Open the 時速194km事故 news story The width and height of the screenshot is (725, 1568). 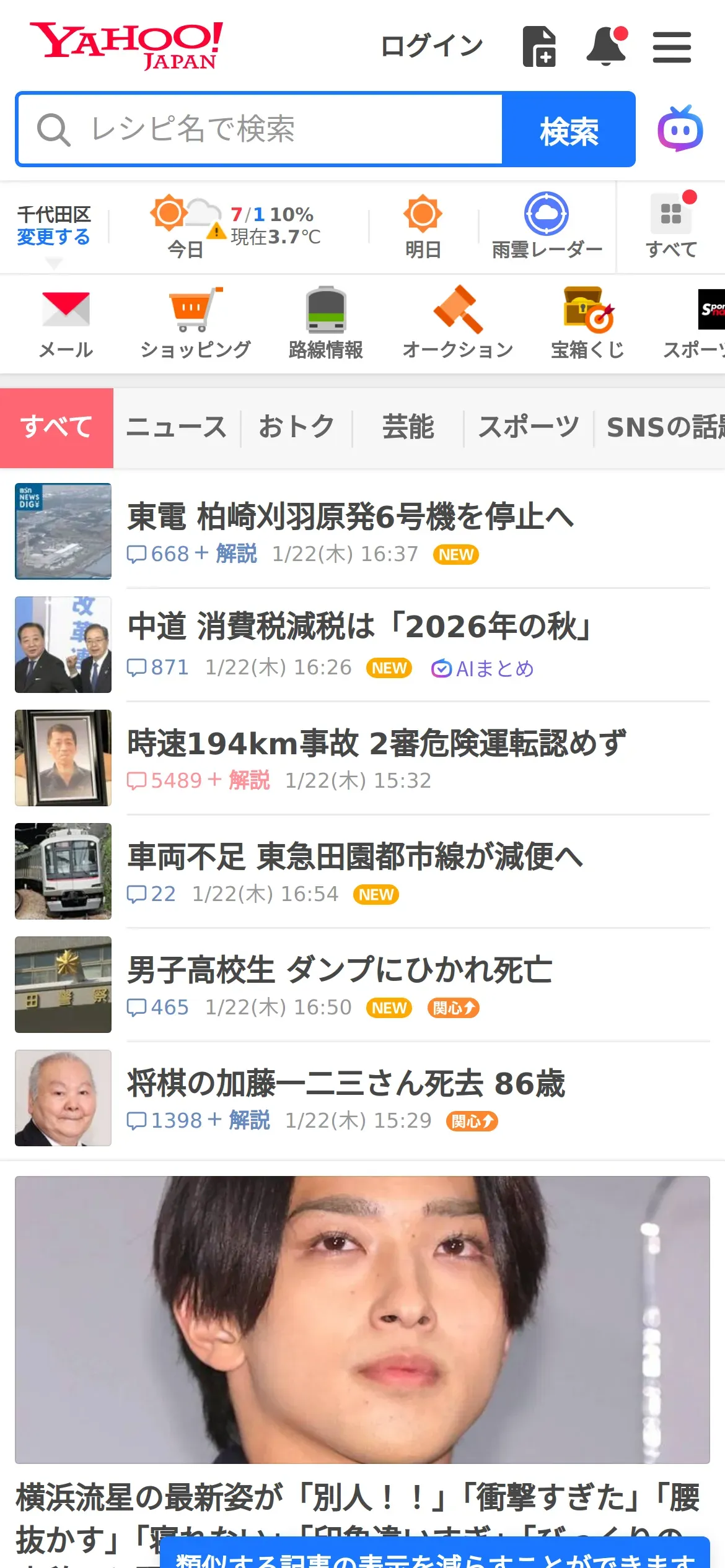pyautogui.click(x=377, y=743)
